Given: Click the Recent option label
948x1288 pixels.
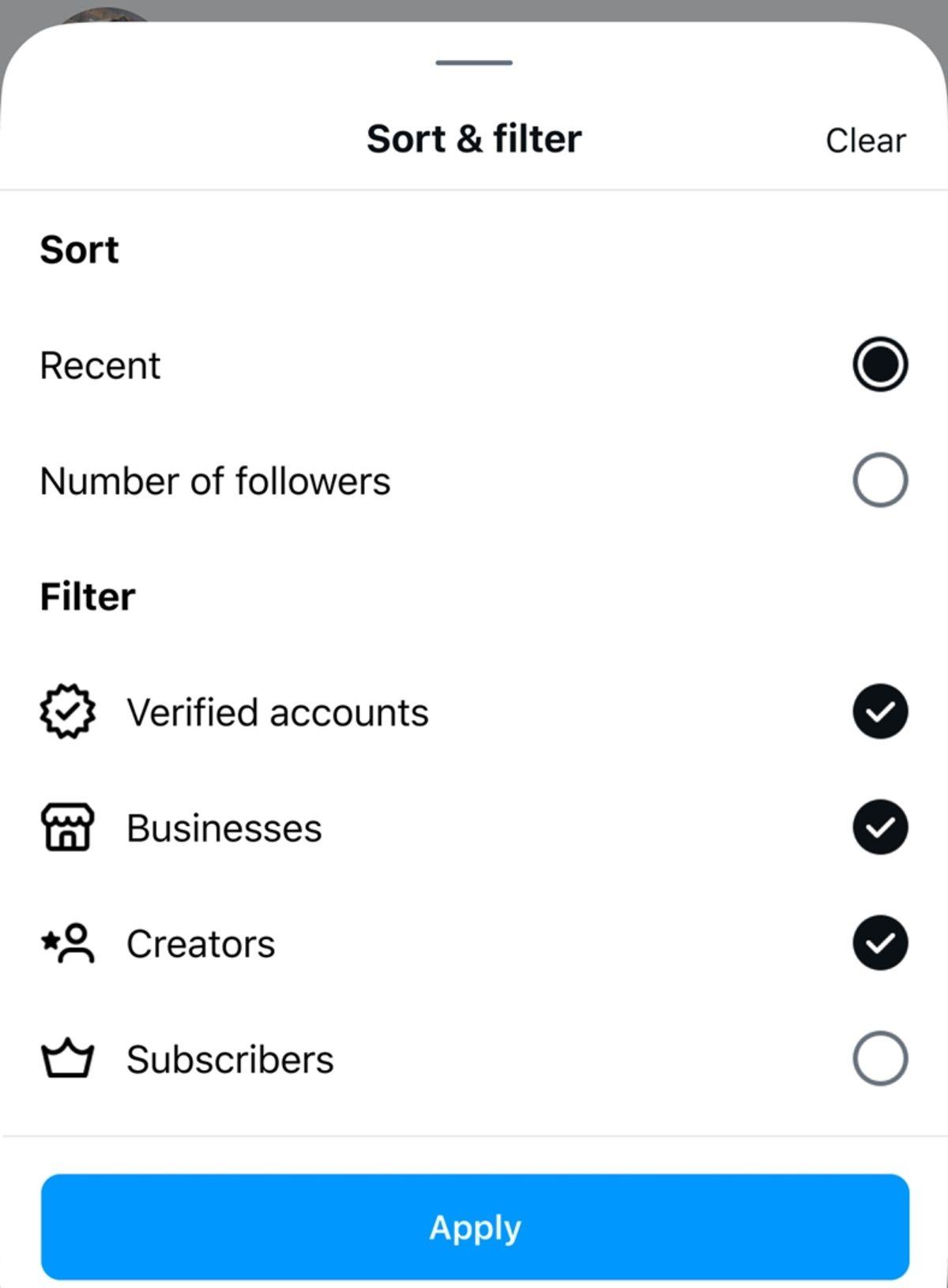Looking at the screenshot, I should click(x=100, y=364).
